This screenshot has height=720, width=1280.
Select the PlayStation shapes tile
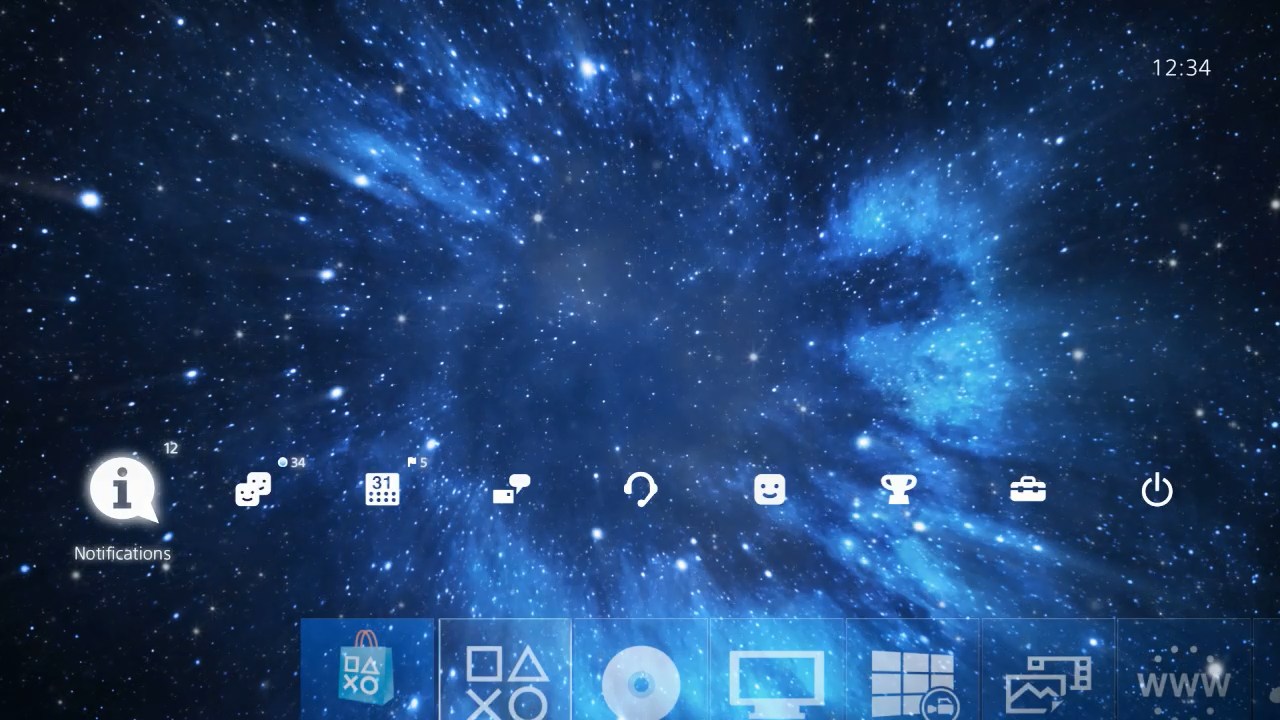click(506, 669)
